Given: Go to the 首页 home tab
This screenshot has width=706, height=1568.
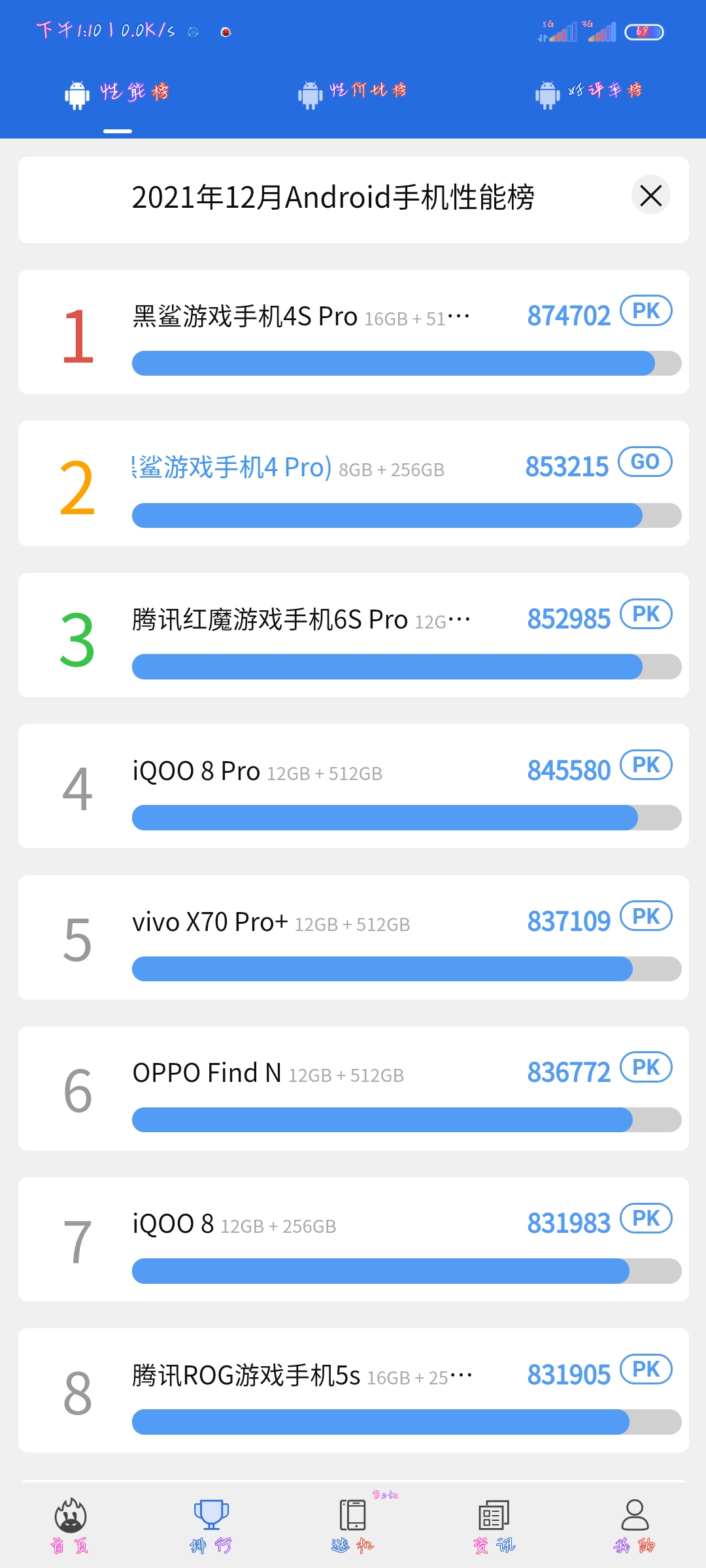Looking at the screenshot, I should (70, 1526).
